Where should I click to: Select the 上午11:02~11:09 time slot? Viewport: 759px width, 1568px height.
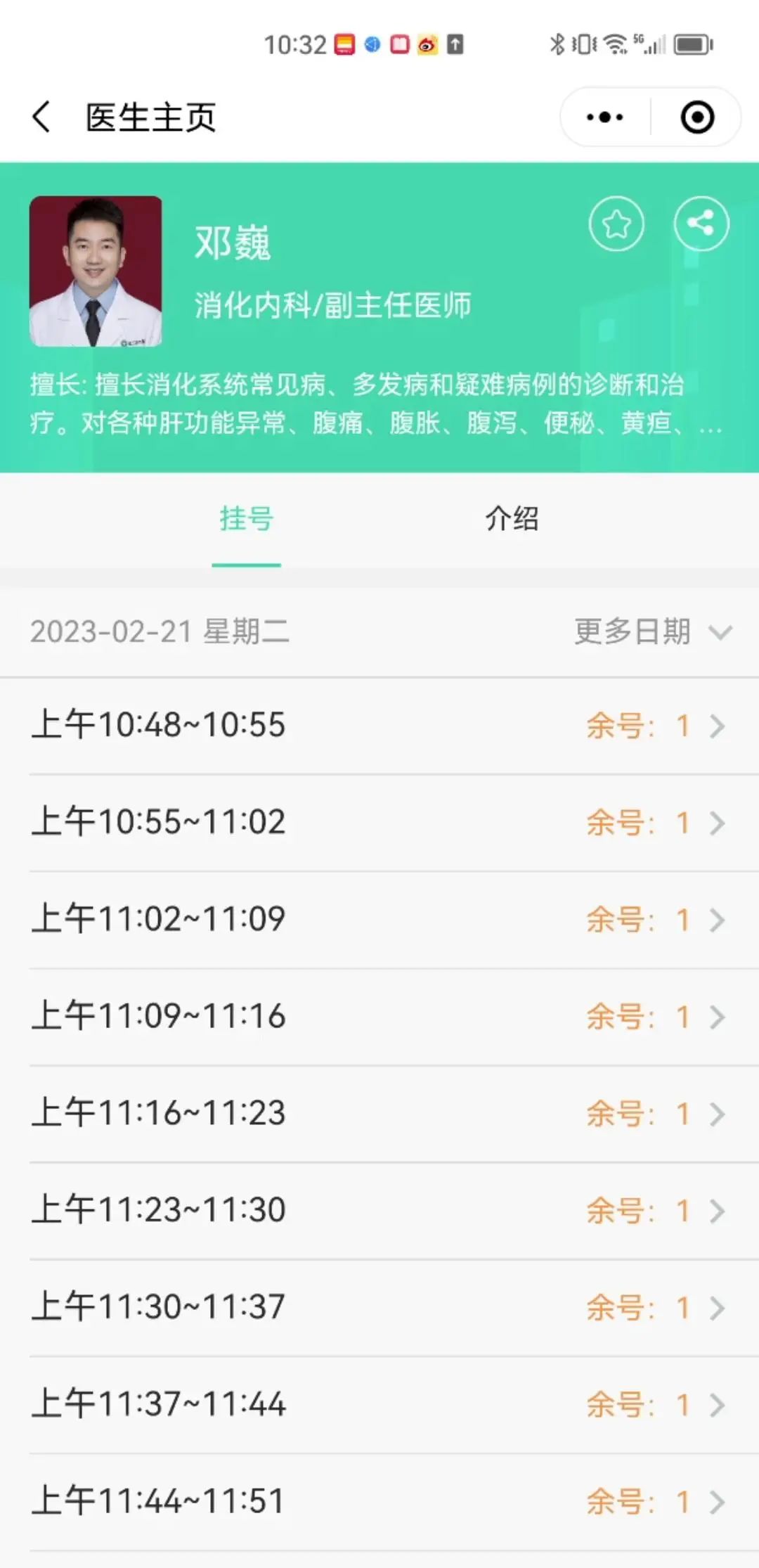click(x=379, y=920)
